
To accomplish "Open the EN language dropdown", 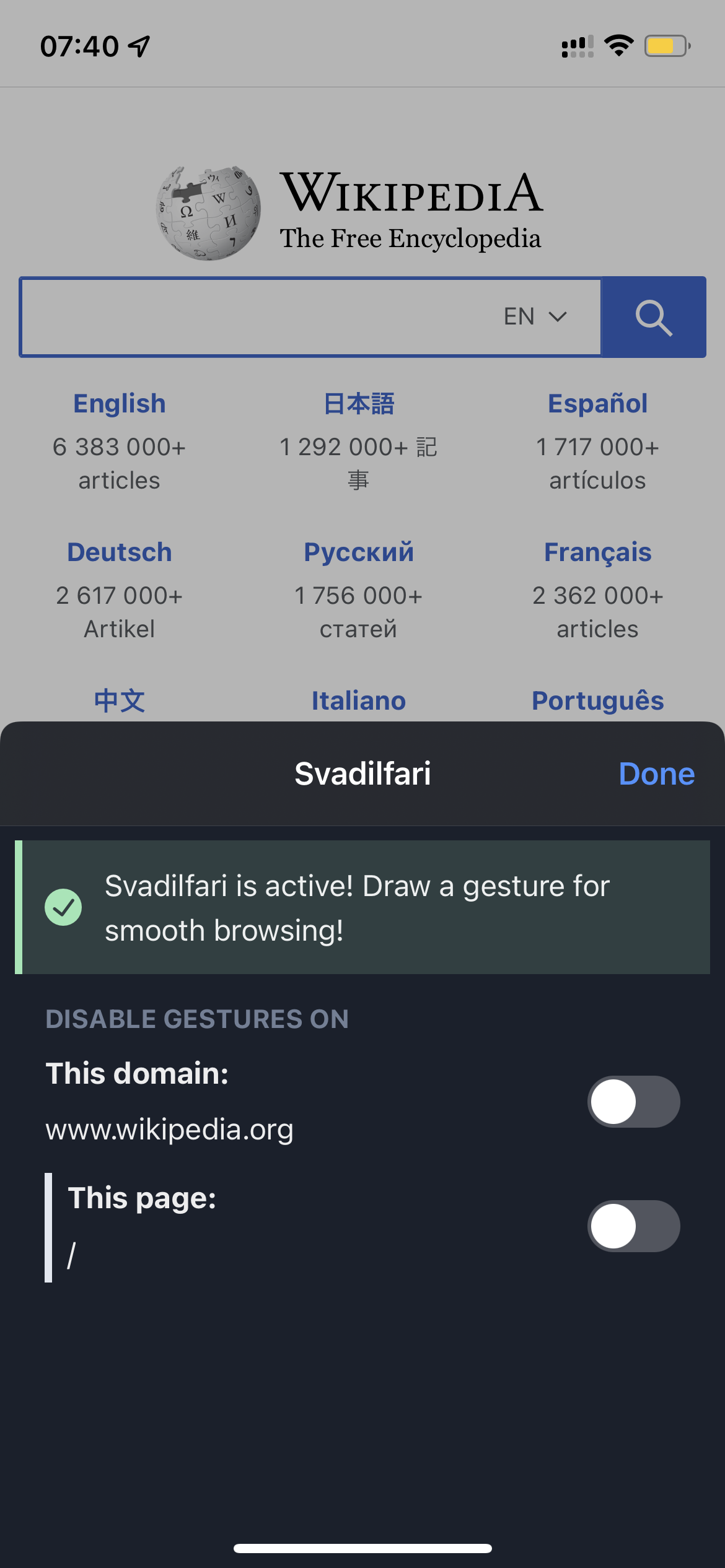I will pyautogui.click(x=535, y=317).
